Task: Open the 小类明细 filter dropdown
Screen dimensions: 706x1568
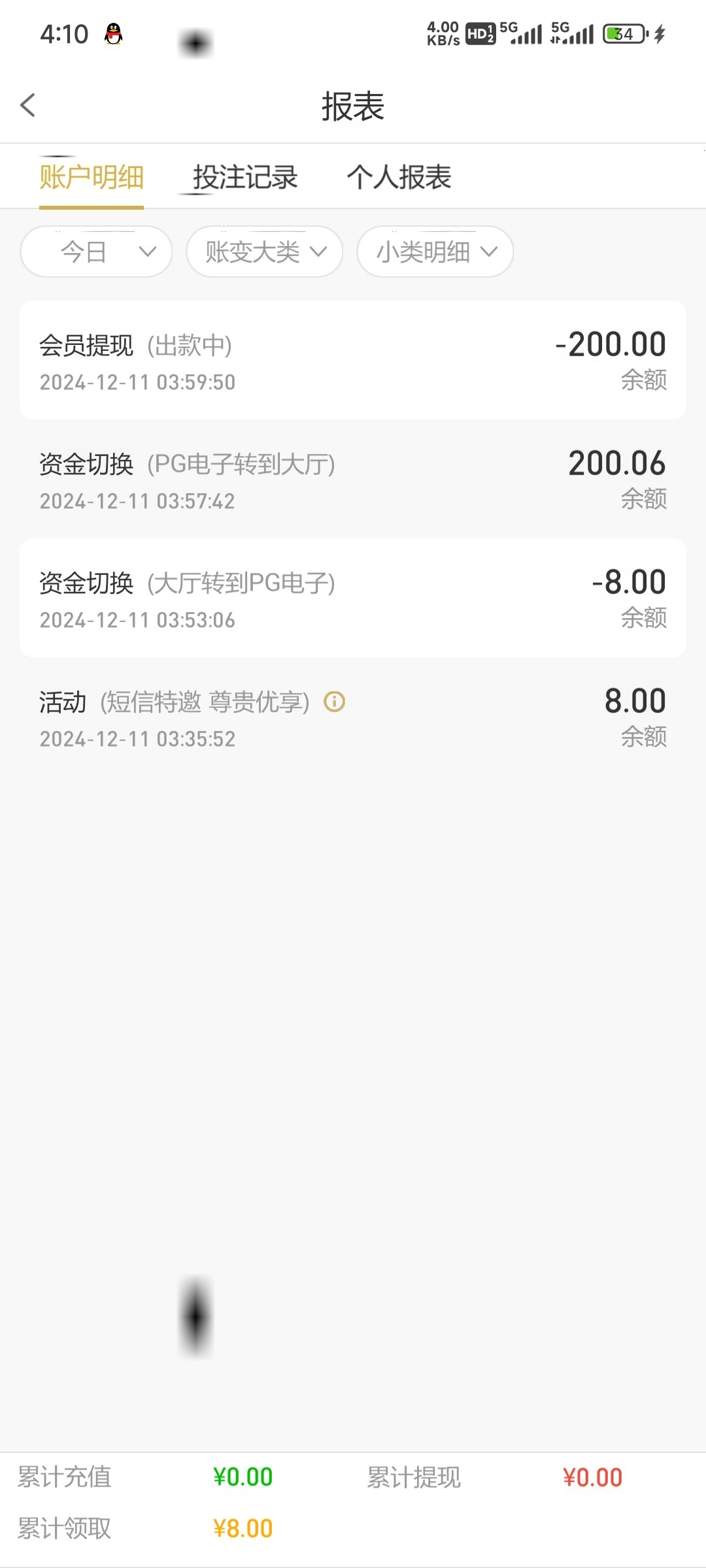Action: pyautogui.click(x=435, y=252)
